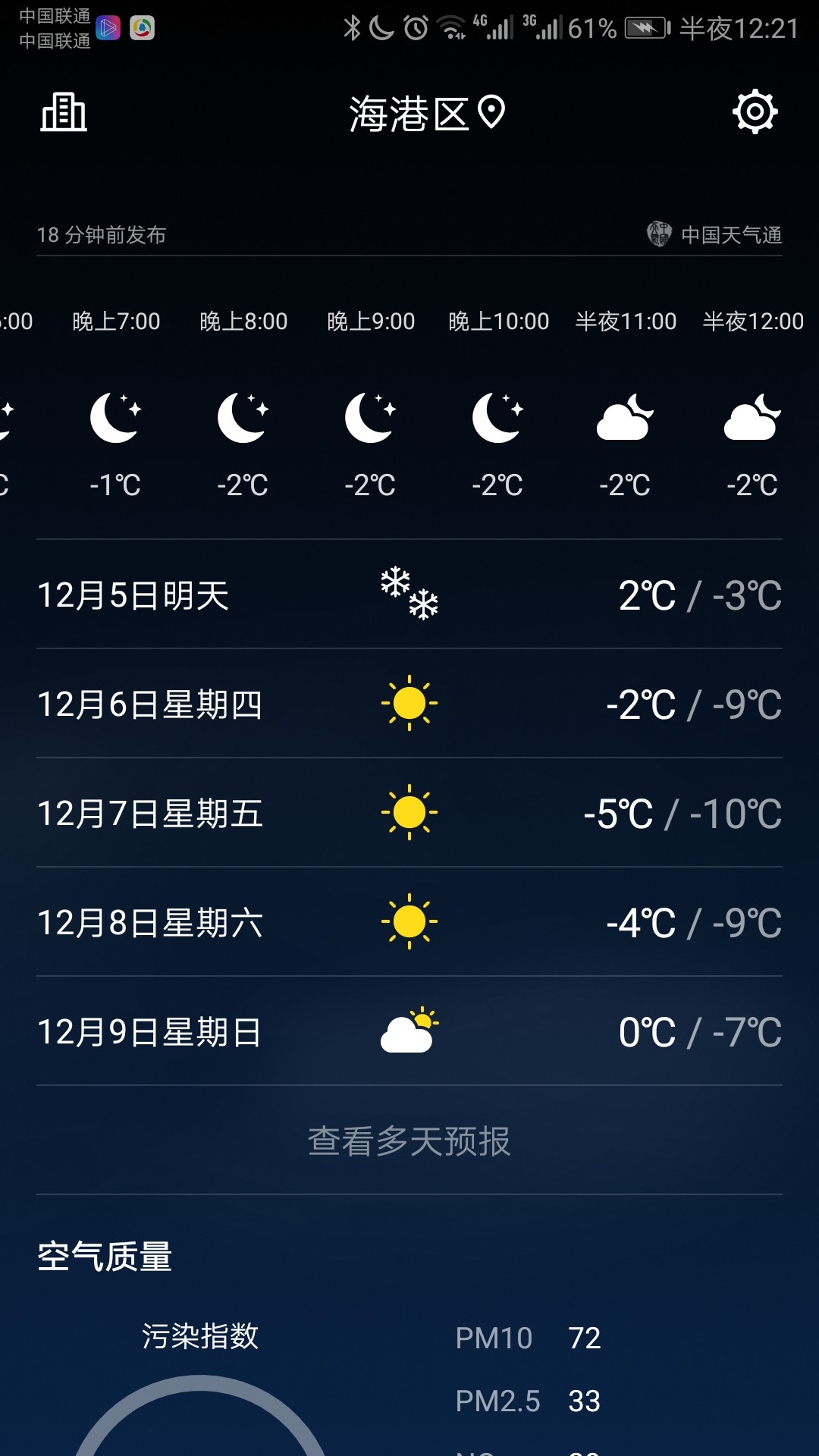Open the city management icon

coord(64,113)
